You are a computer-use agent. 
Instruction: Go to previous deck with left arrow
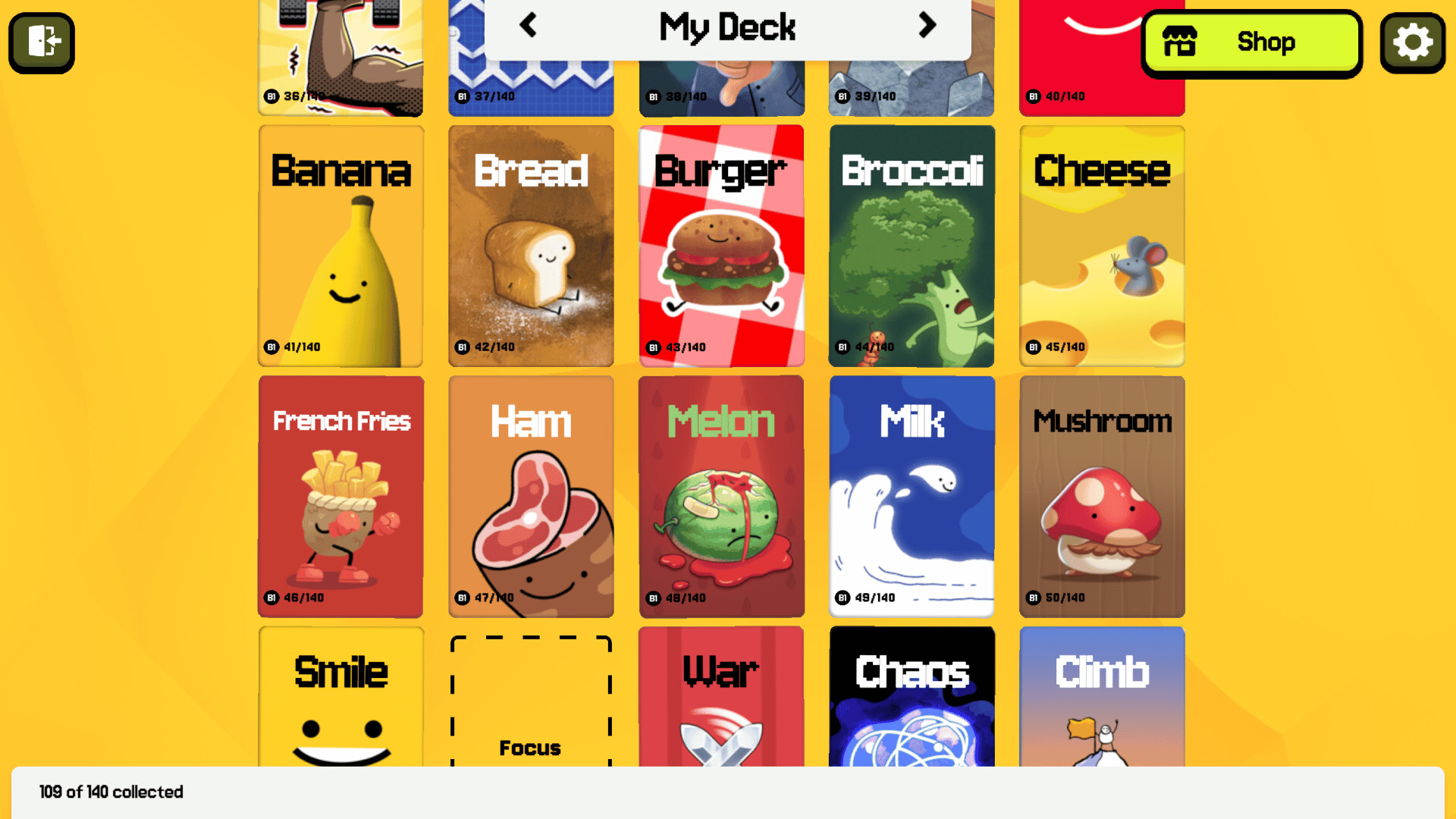click(529, 26)
